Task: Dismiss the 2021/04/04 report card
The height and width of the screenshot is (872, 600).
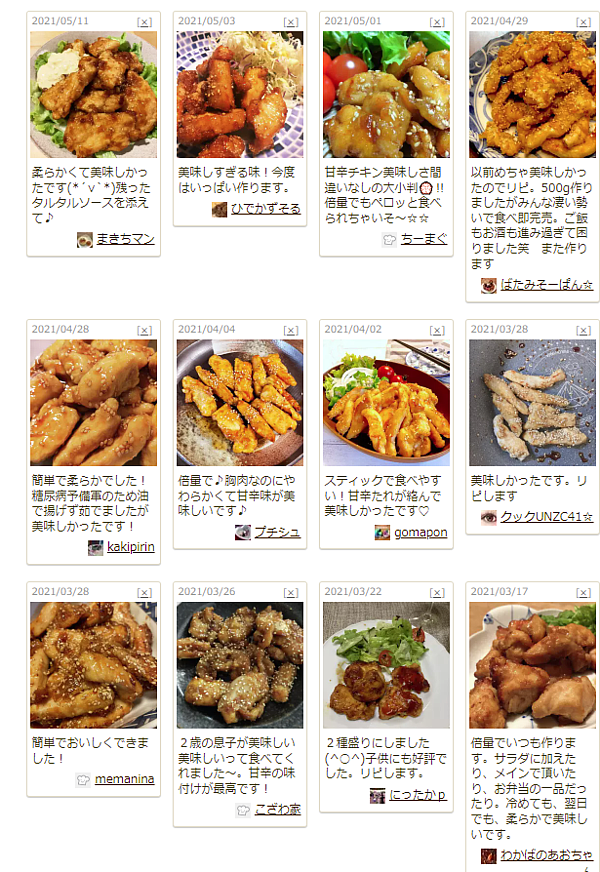Action: (x=291, y=330)
